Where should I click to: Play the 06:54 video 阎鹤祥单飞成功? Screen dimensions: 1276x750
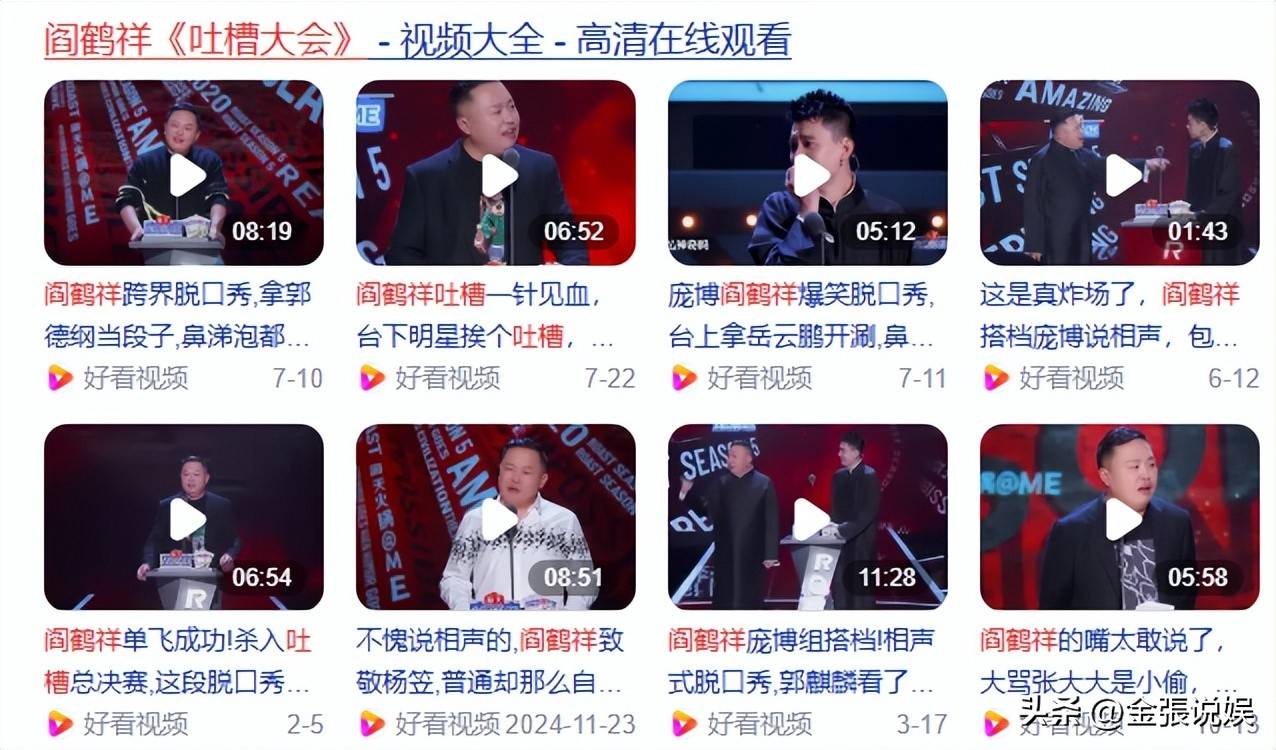point(187,519)
